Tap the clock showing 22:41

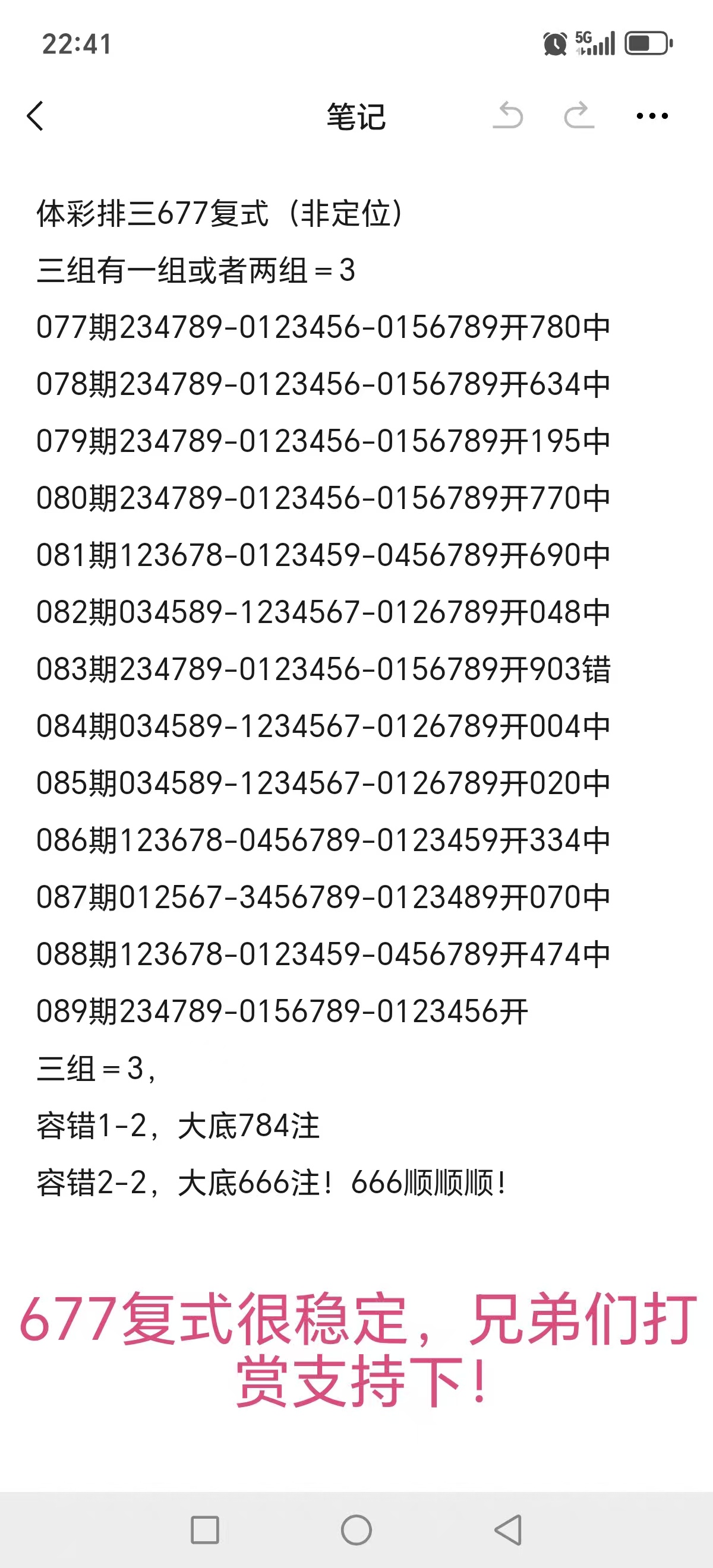(75, 45)
